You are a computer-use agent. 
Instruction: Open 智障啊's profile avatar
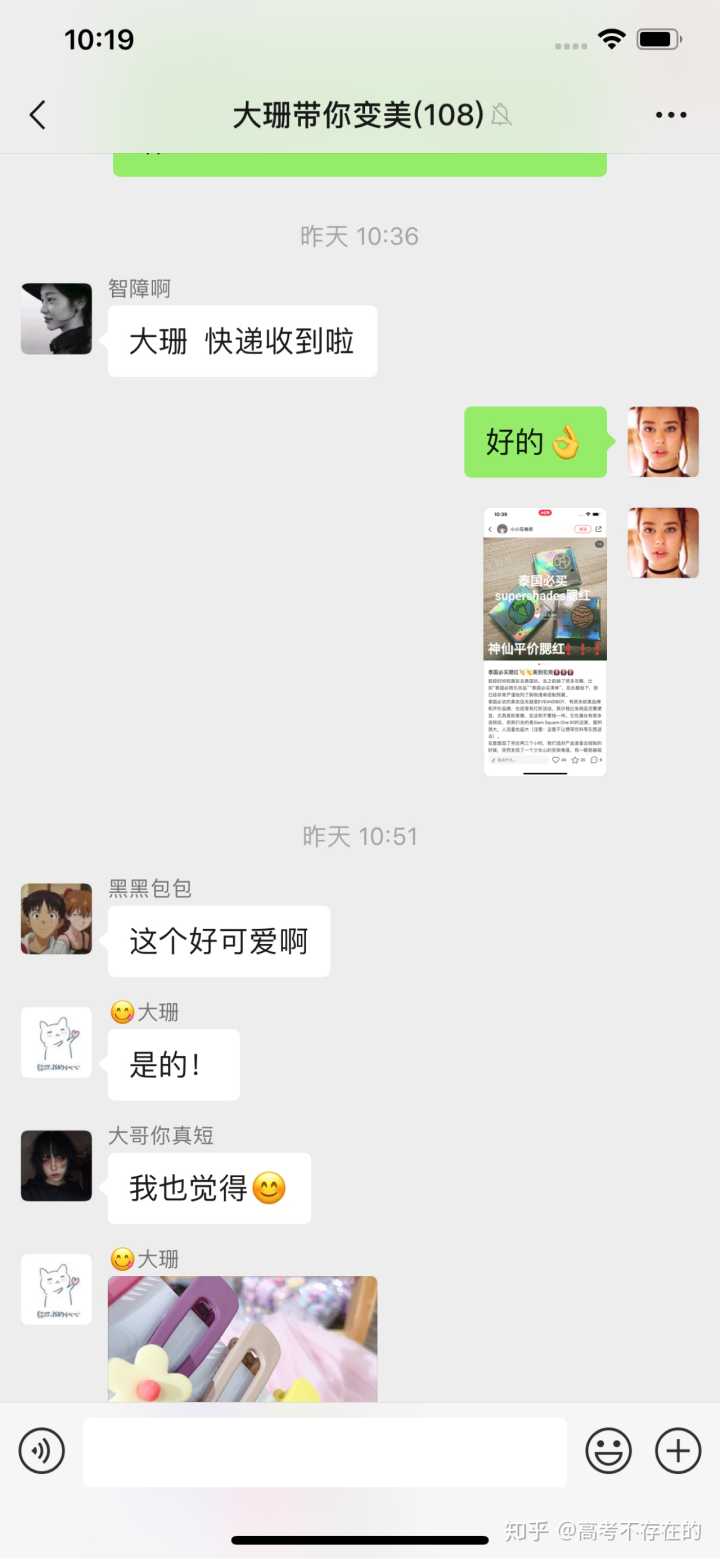pos(56,319)
